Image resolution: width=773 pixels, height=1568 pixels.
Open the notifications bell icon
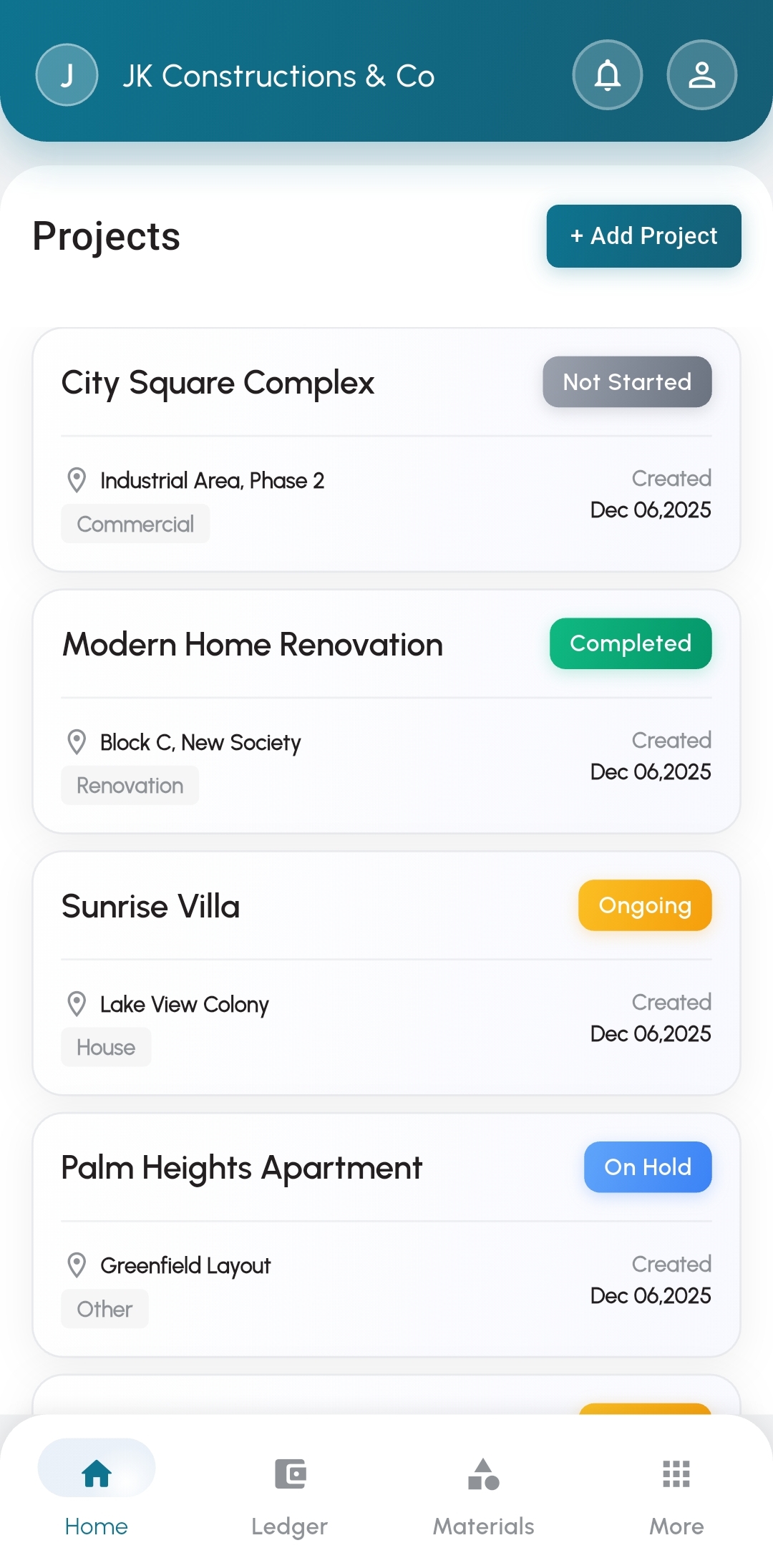click(x=607, y=74)
